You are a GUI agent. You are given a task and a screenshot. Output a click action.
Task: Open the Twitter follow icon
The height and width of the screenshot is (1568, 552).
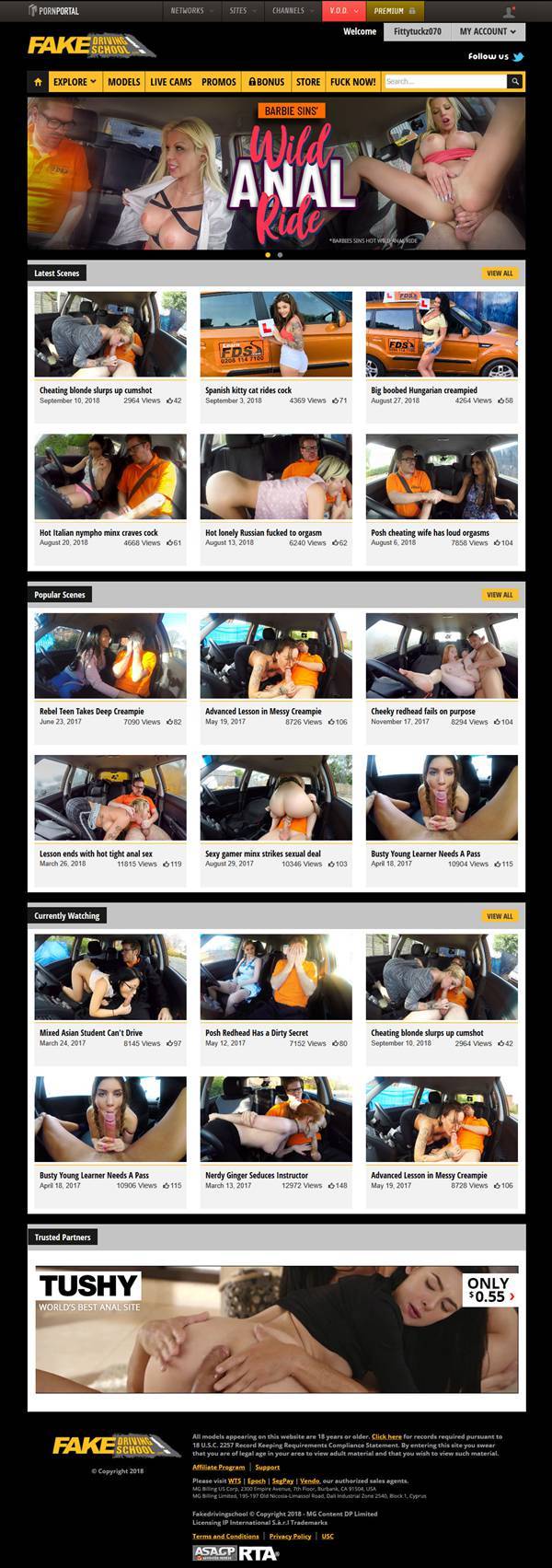point(519,57)
